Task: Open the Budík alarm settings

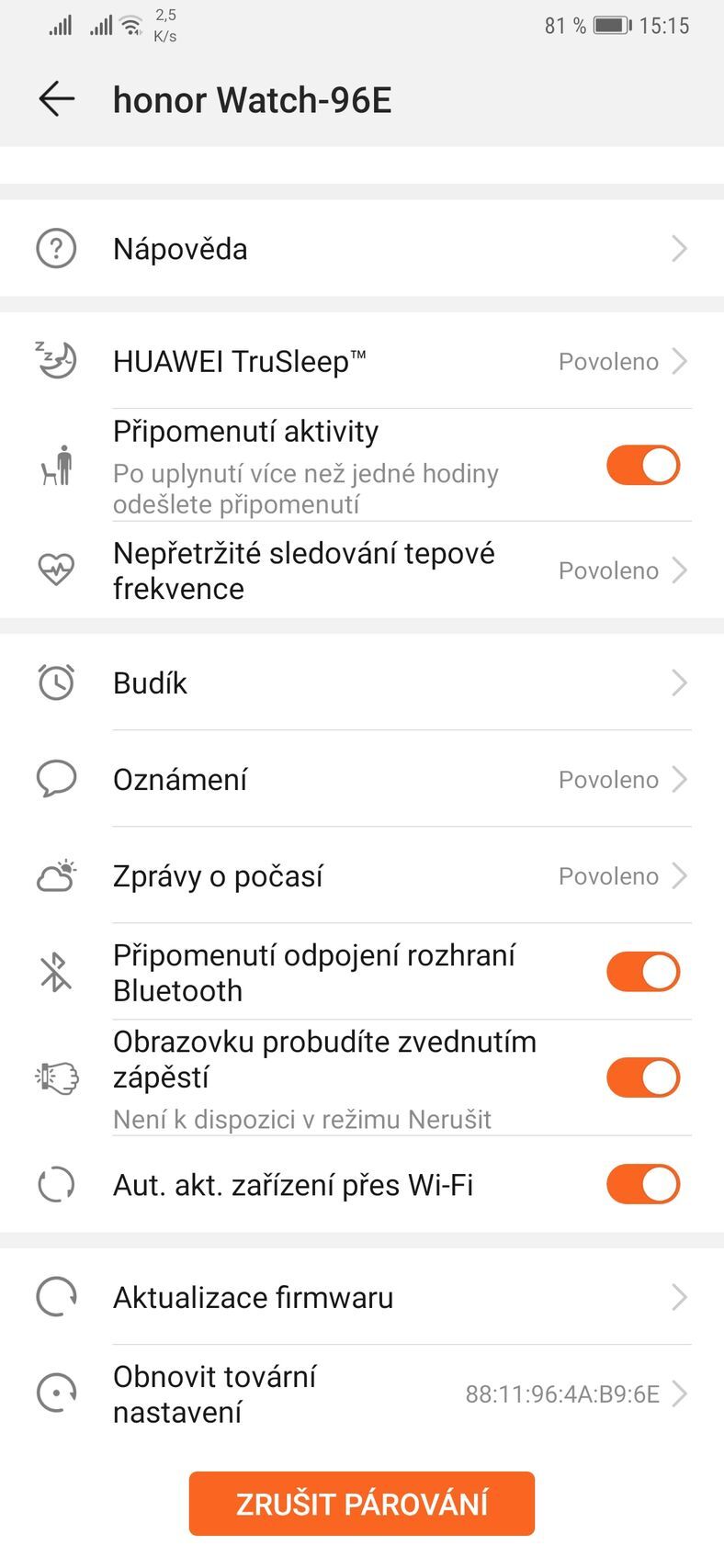Action: point(362,683)
